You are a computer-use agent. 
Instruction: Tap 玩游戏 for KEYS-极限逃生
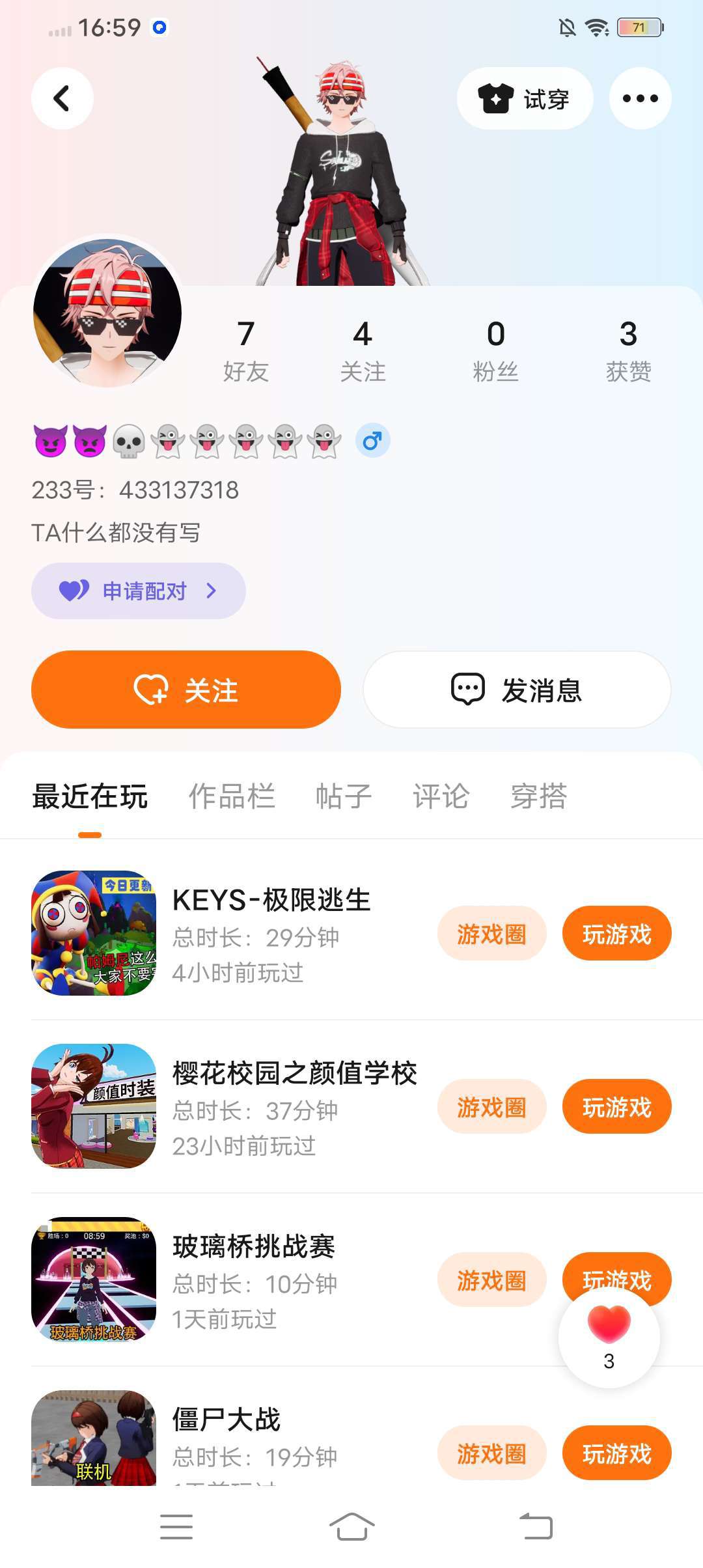(616, 934)
